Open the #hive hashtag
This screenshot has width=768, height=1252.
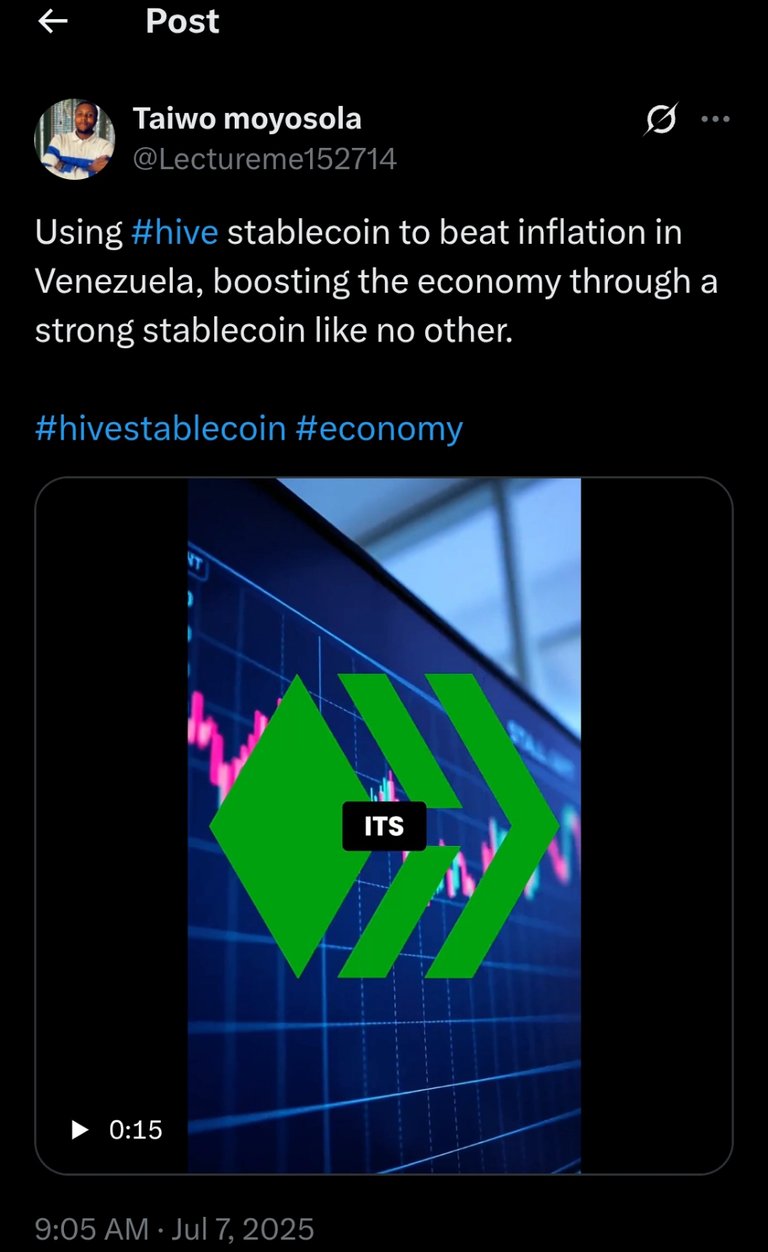pyautogui.click(x=174, y=232)
